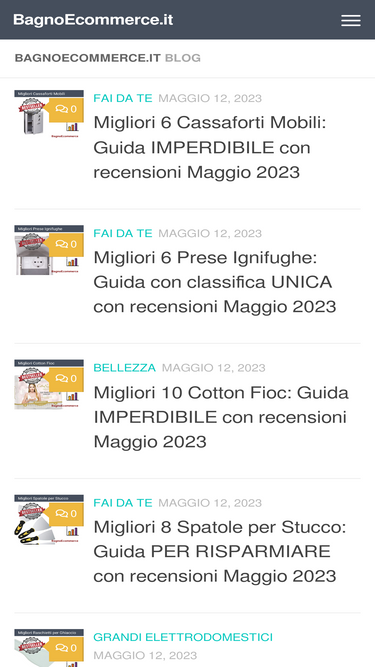Image resolution: width=375 pixels, height=667 pixels.
Task: Open the Grandi Elettrodomestici category
Action: [183, 637]
